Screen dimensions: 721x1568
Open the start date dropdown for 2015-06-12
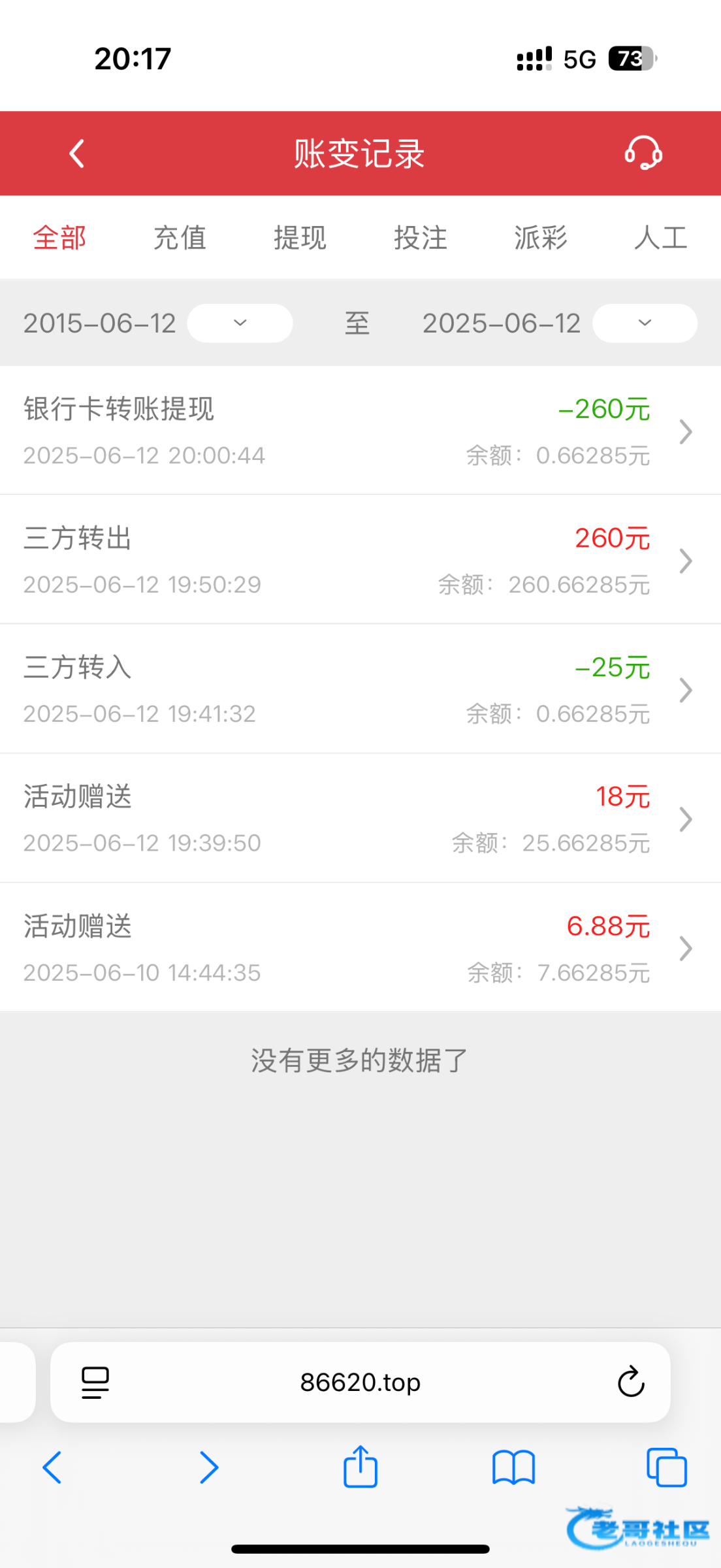pyautogui.click(x=240, y=323)
